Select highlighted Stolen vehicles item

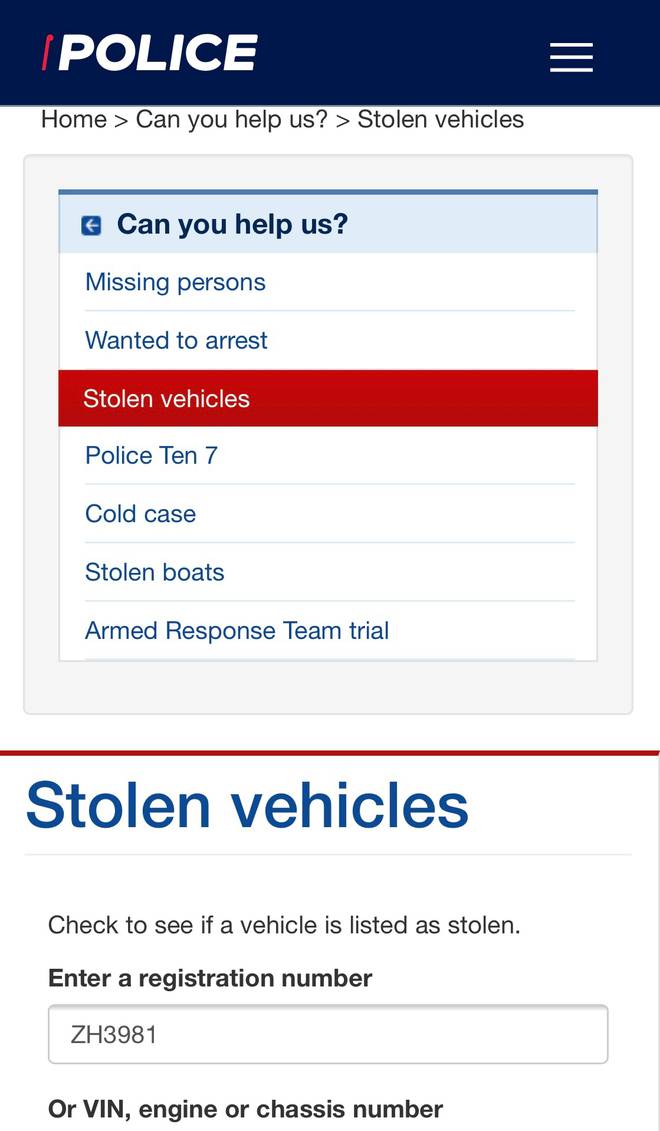tap(328, 398)
